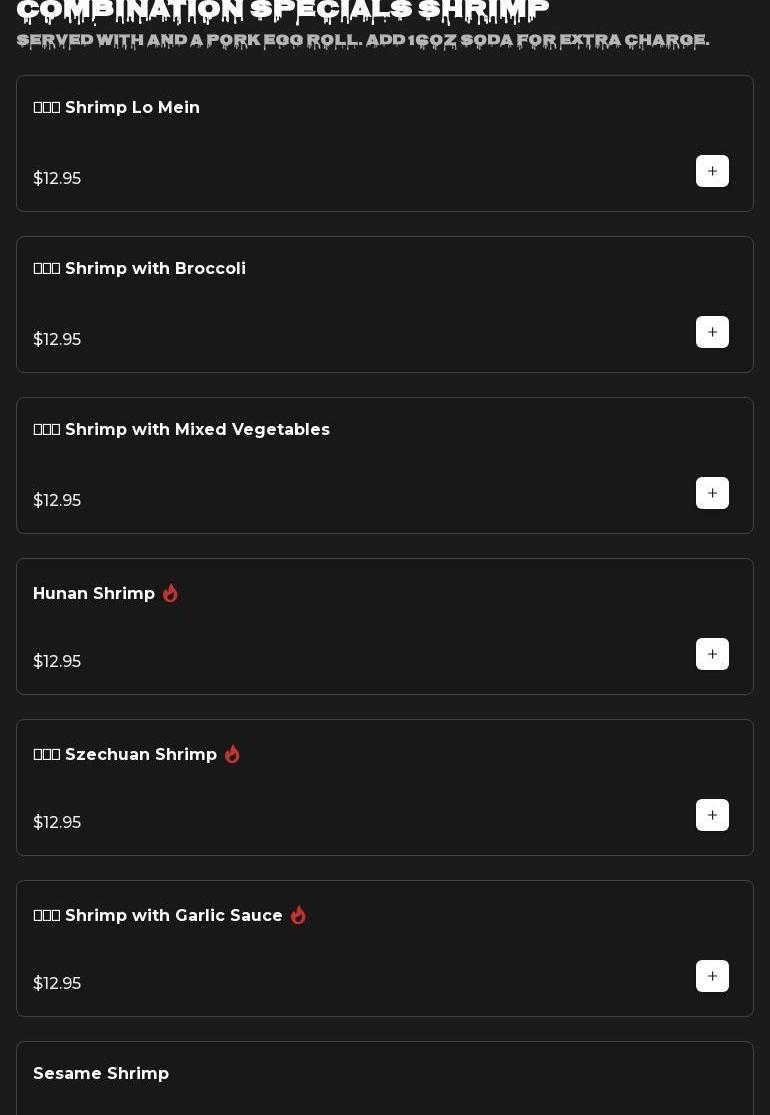Tap plus on Shrimp with Mixed Vegetables
Viewport: 770px width, 1115px height.
[x=712, y=493]
